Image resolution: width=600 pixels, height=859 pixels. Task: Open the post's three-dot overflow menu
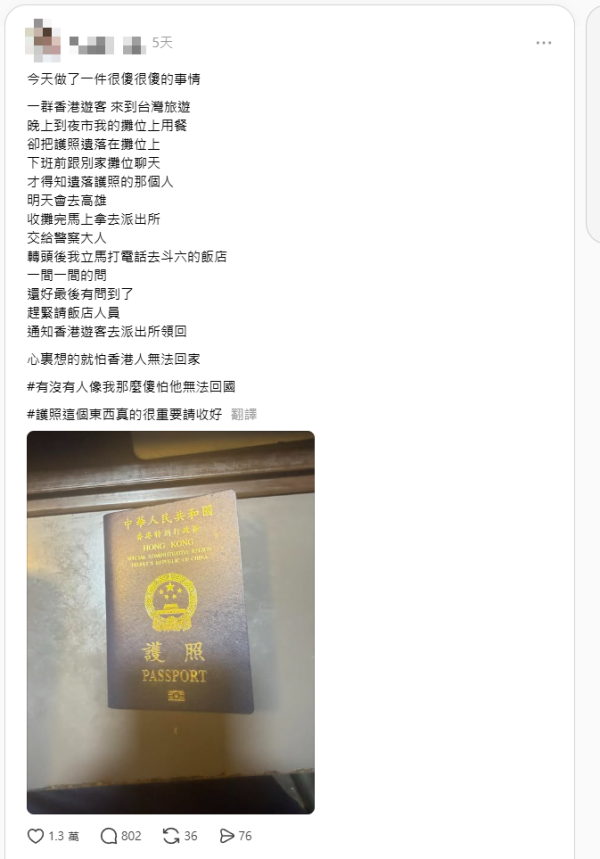coord(543,43)
